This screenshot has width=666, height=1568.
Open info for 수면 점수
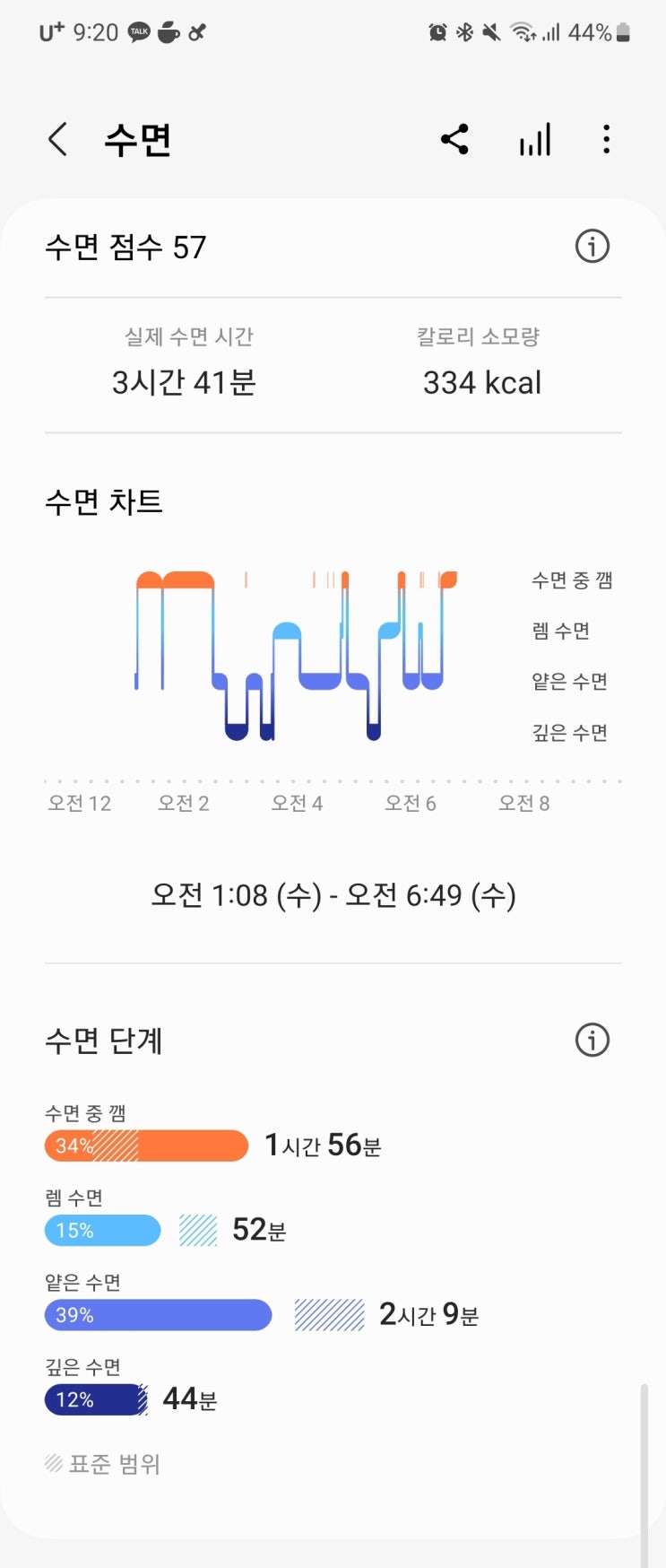[592, 246]
